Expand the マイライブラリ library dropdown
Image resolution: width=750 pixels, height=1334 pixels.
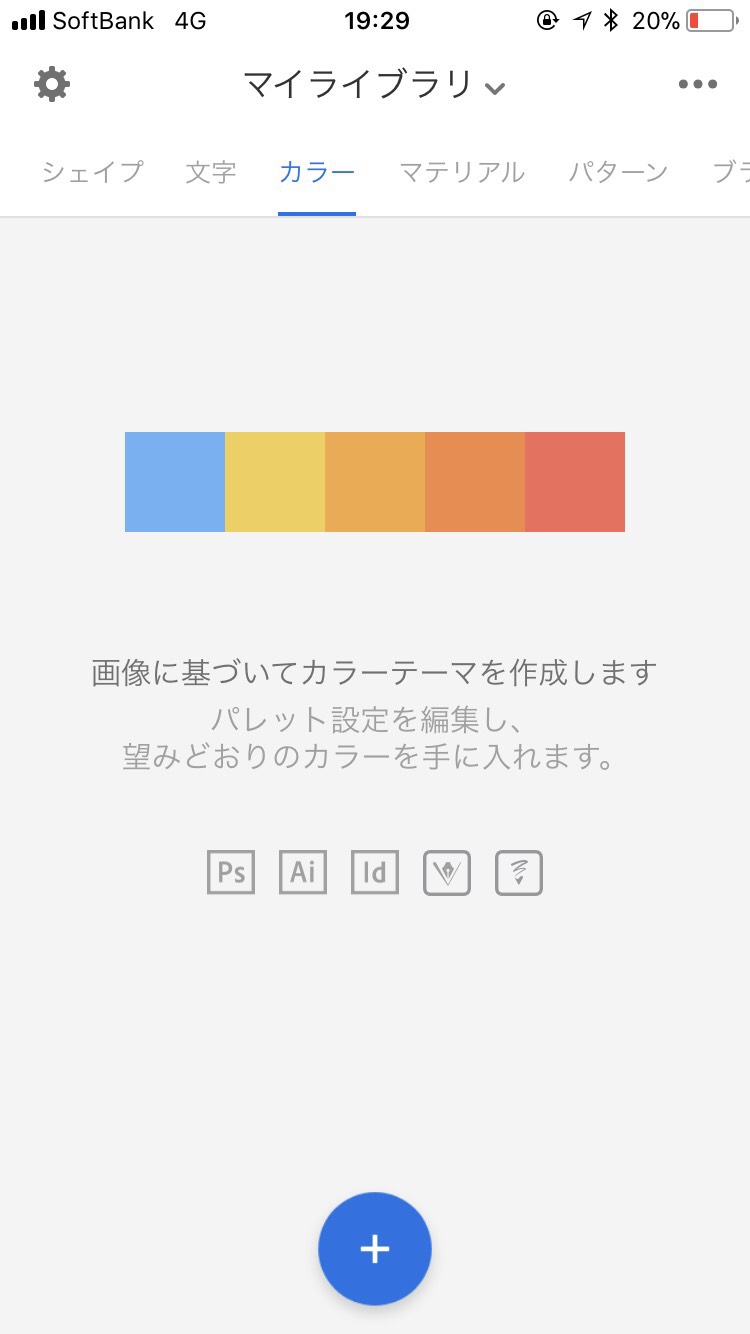(375, 85)
